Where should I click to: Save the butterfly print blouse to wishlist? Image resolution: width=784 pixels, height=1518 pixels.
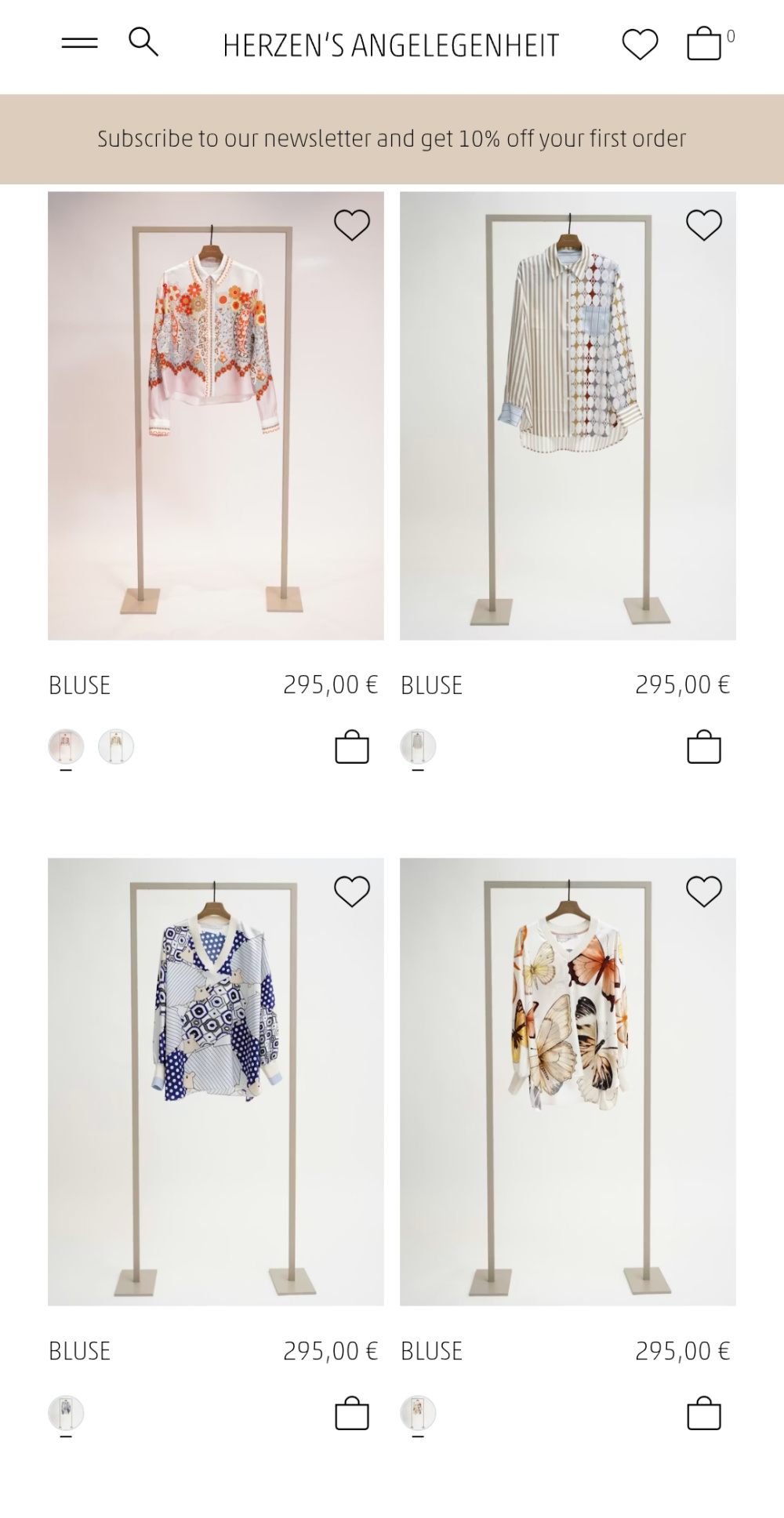pyautogui.click(x=704, y=892)
